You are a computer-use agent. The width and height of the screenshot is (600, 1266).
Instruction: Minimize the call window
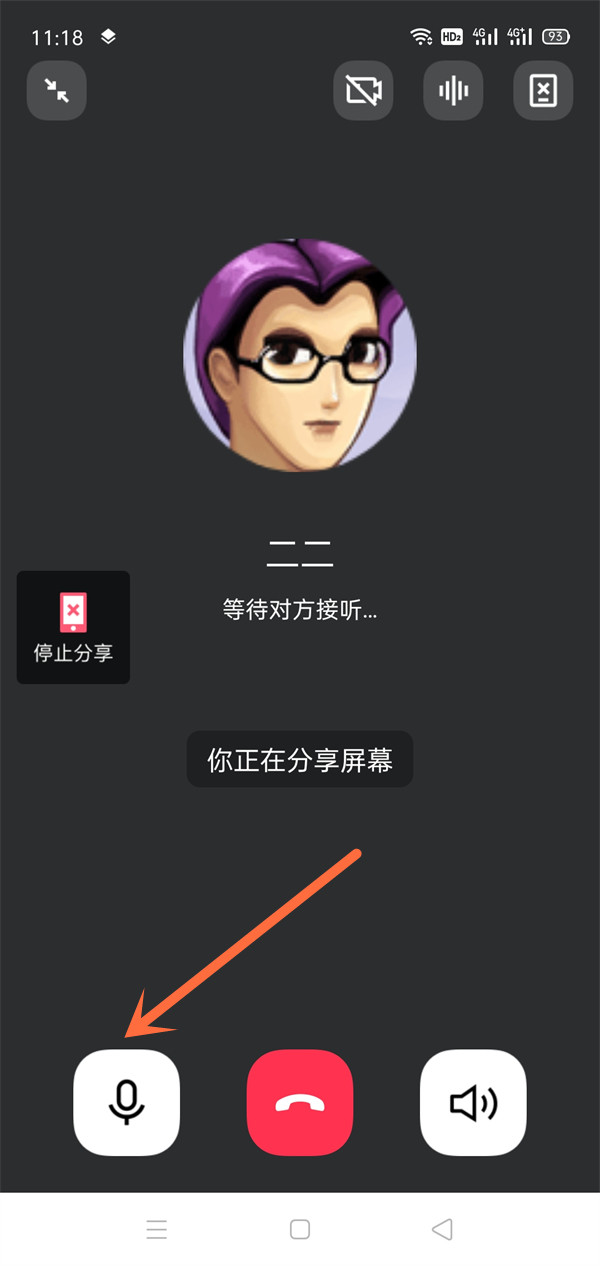(57, 91)
